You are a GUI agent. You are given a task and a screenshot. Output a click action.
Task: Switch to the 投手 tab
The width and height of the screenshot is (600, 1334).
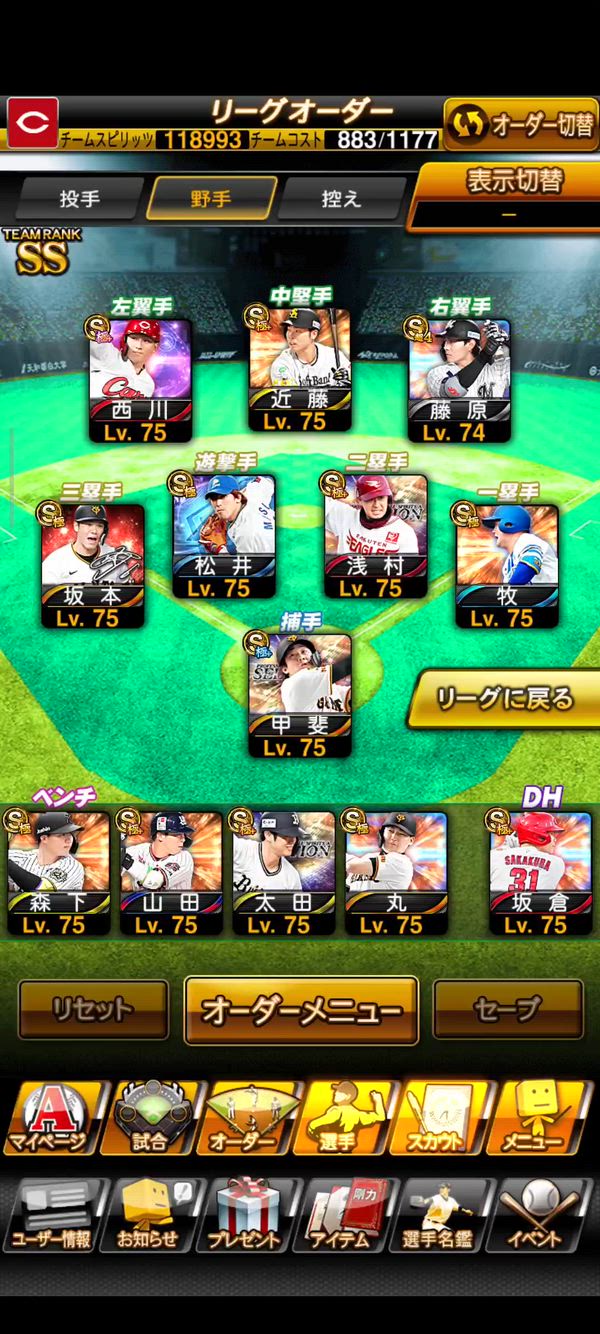79,198
